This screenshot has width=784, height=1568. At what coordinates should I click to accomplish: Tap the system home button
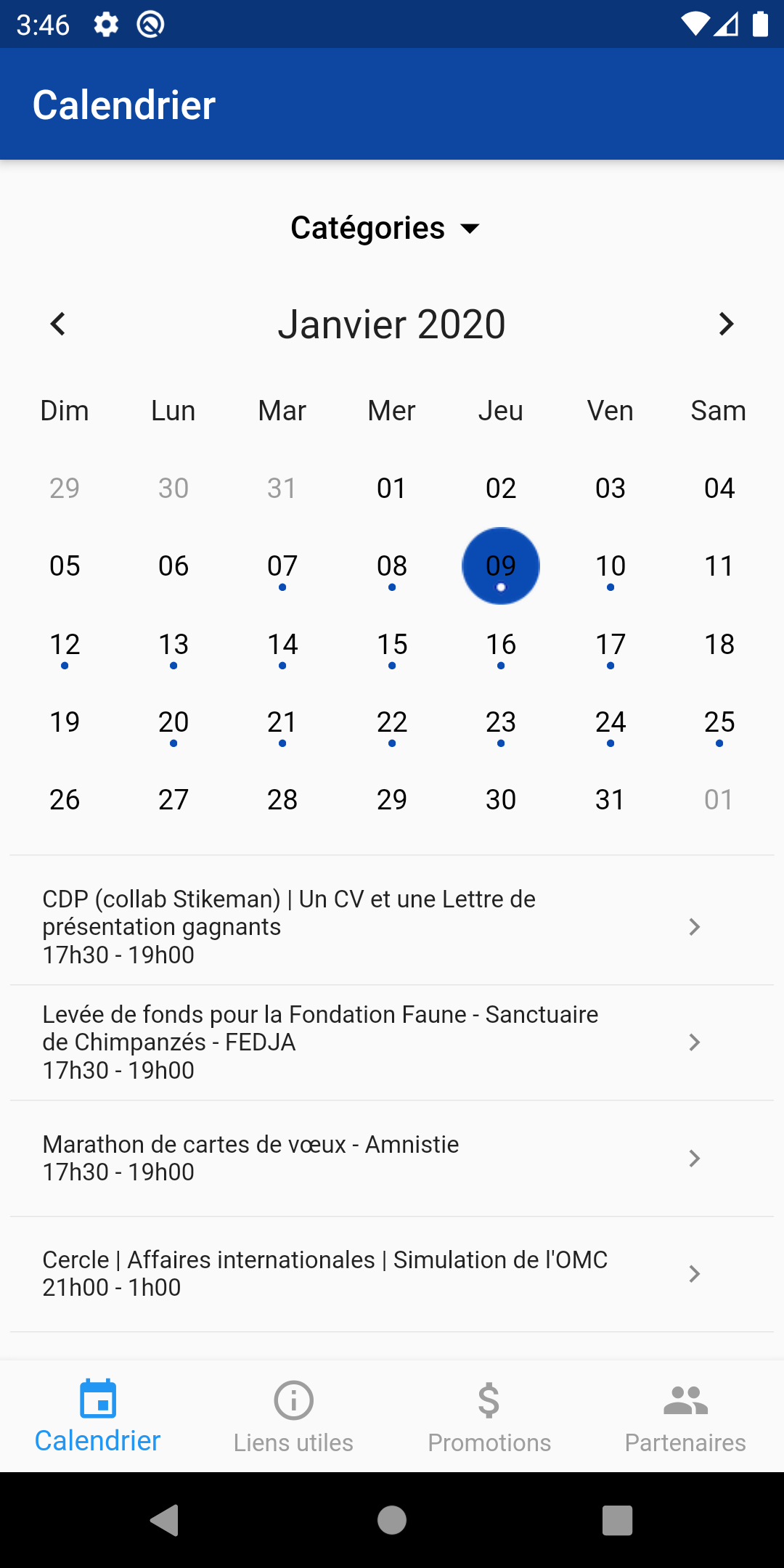(x=392, y=1519)
